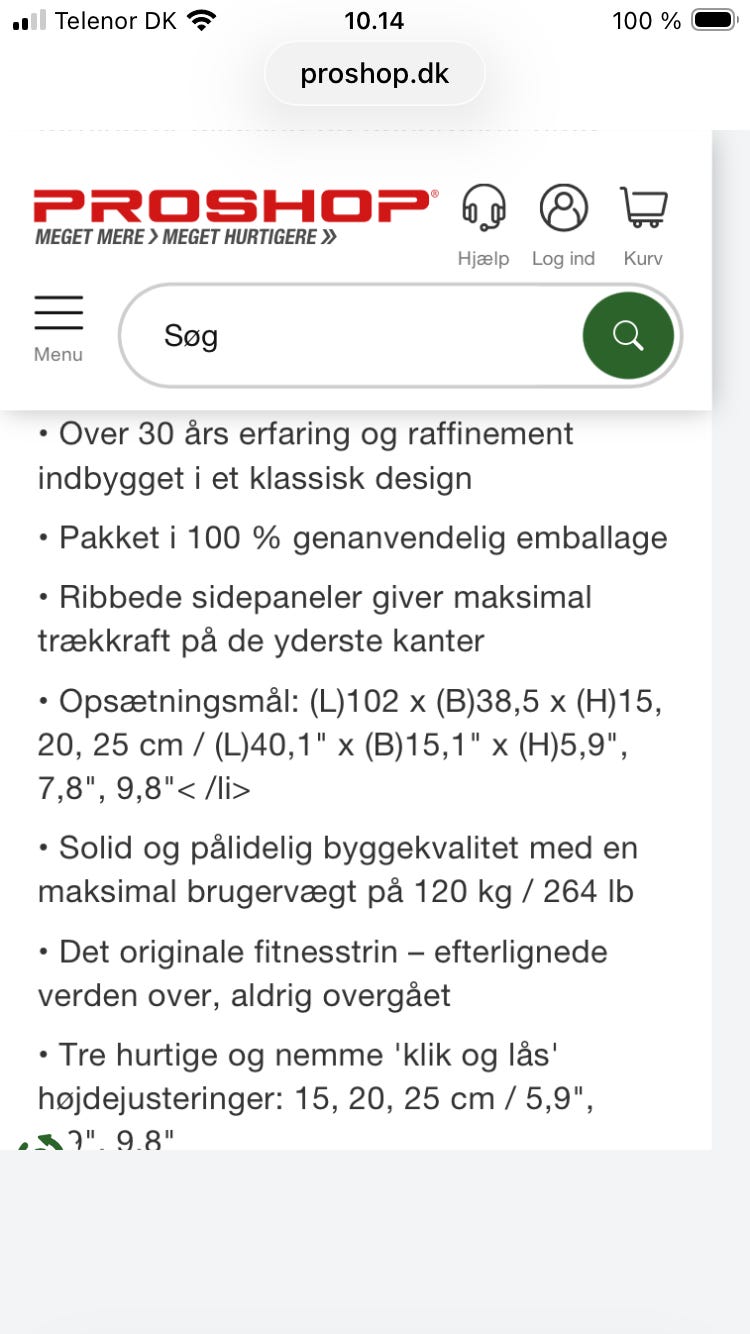Open the Menu hamburger button
This screenshot has width=750, height=1334.
click(58, 328)
